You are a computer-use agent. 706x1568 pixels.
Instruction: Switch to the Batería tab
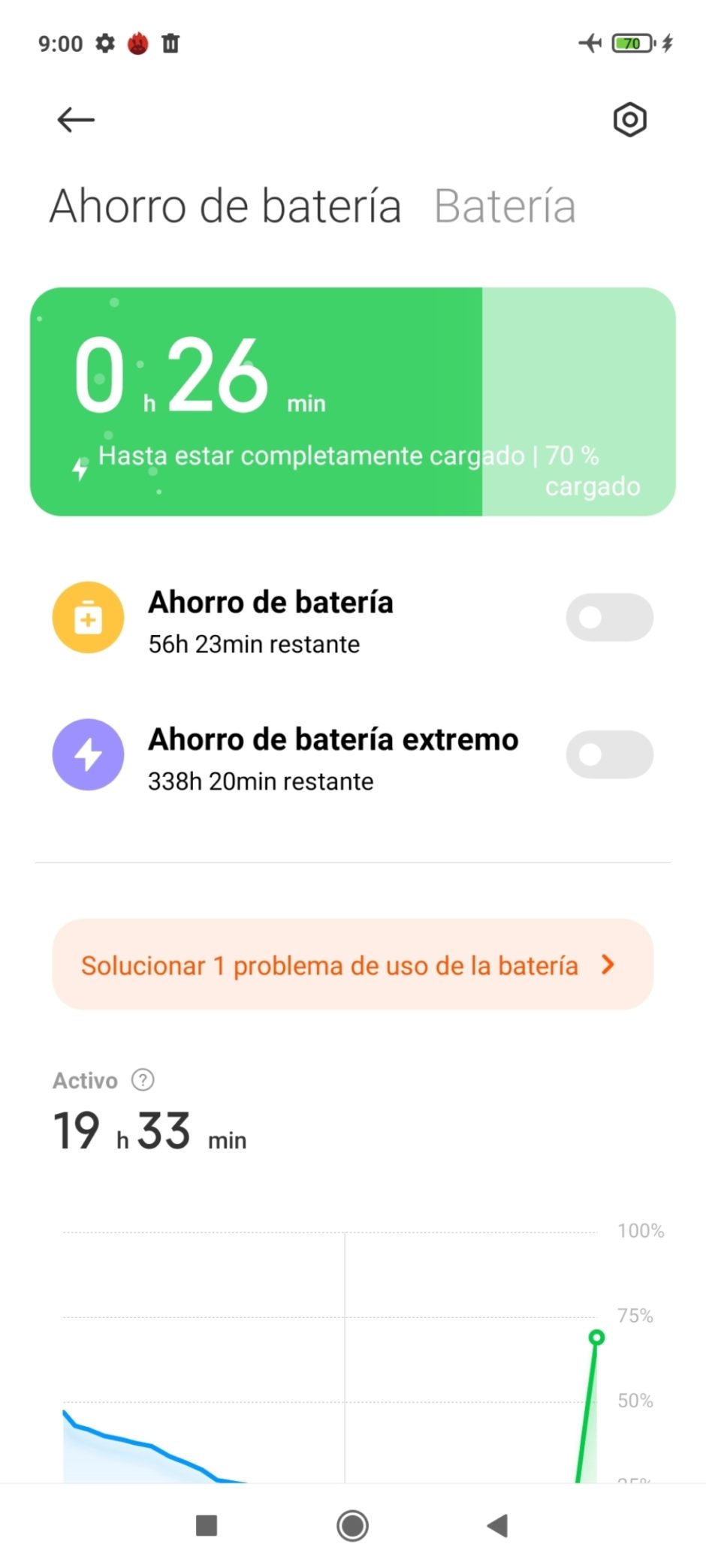505,206
